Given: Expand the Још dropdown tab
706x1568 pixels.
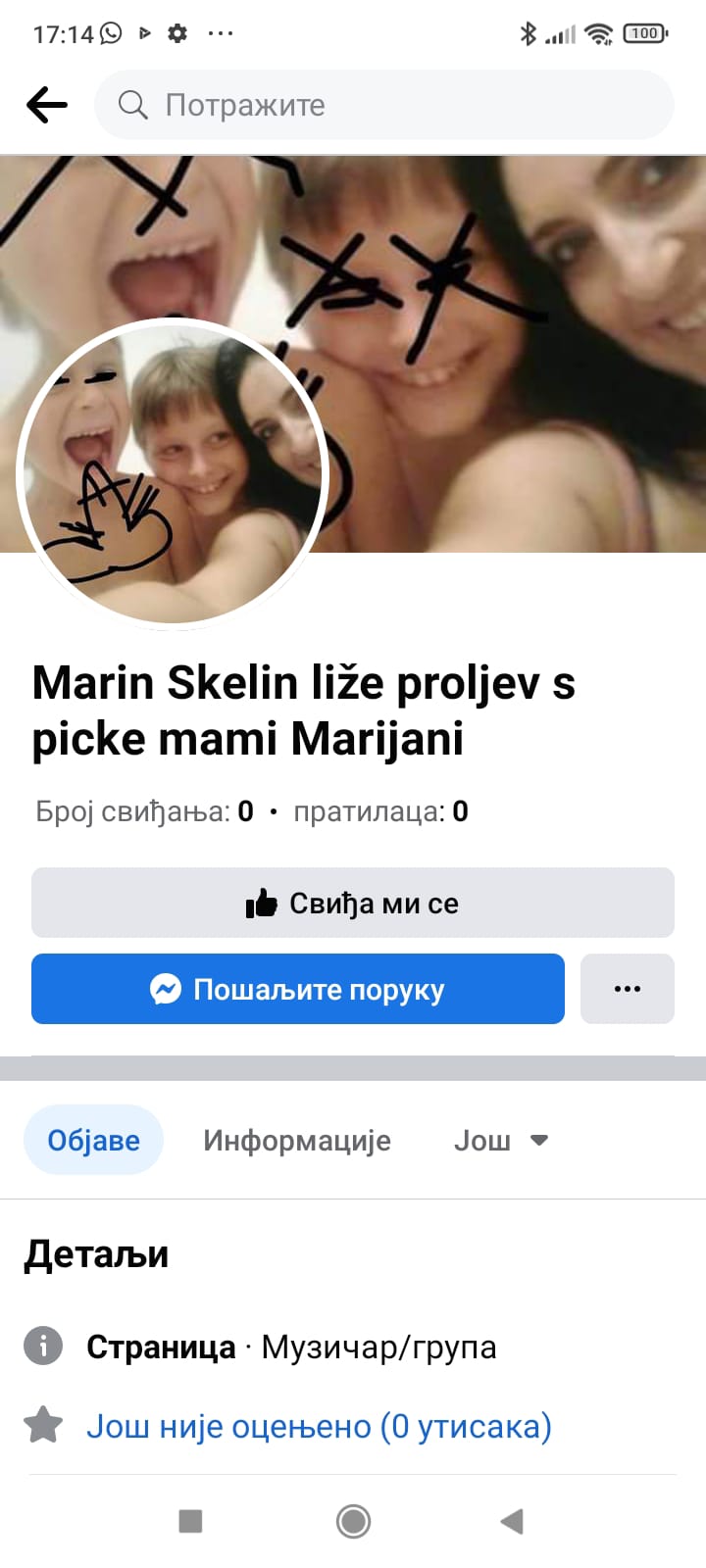Looking at the screenshot, I should point(500,1140).
